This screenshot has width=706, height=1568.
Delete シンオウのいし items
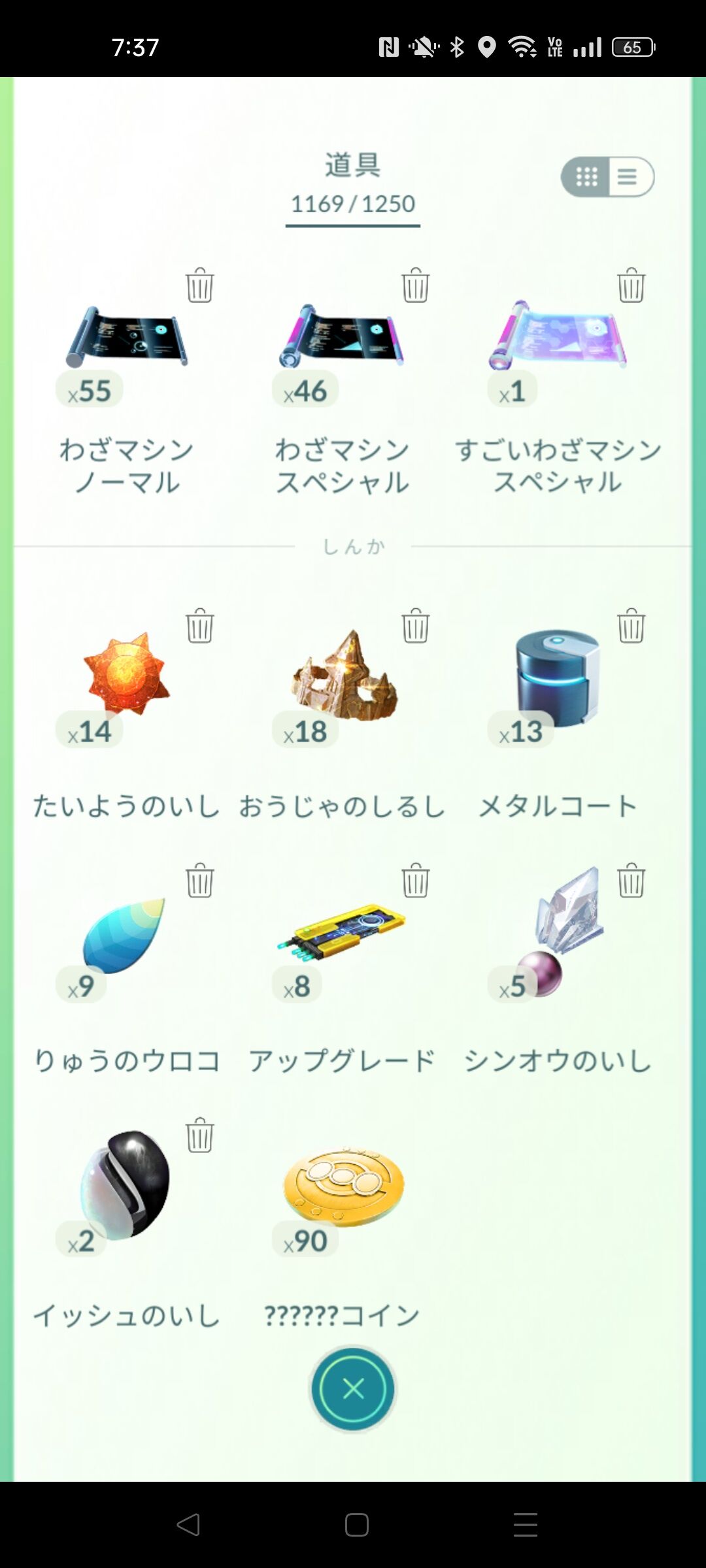(x=631, y=881)
